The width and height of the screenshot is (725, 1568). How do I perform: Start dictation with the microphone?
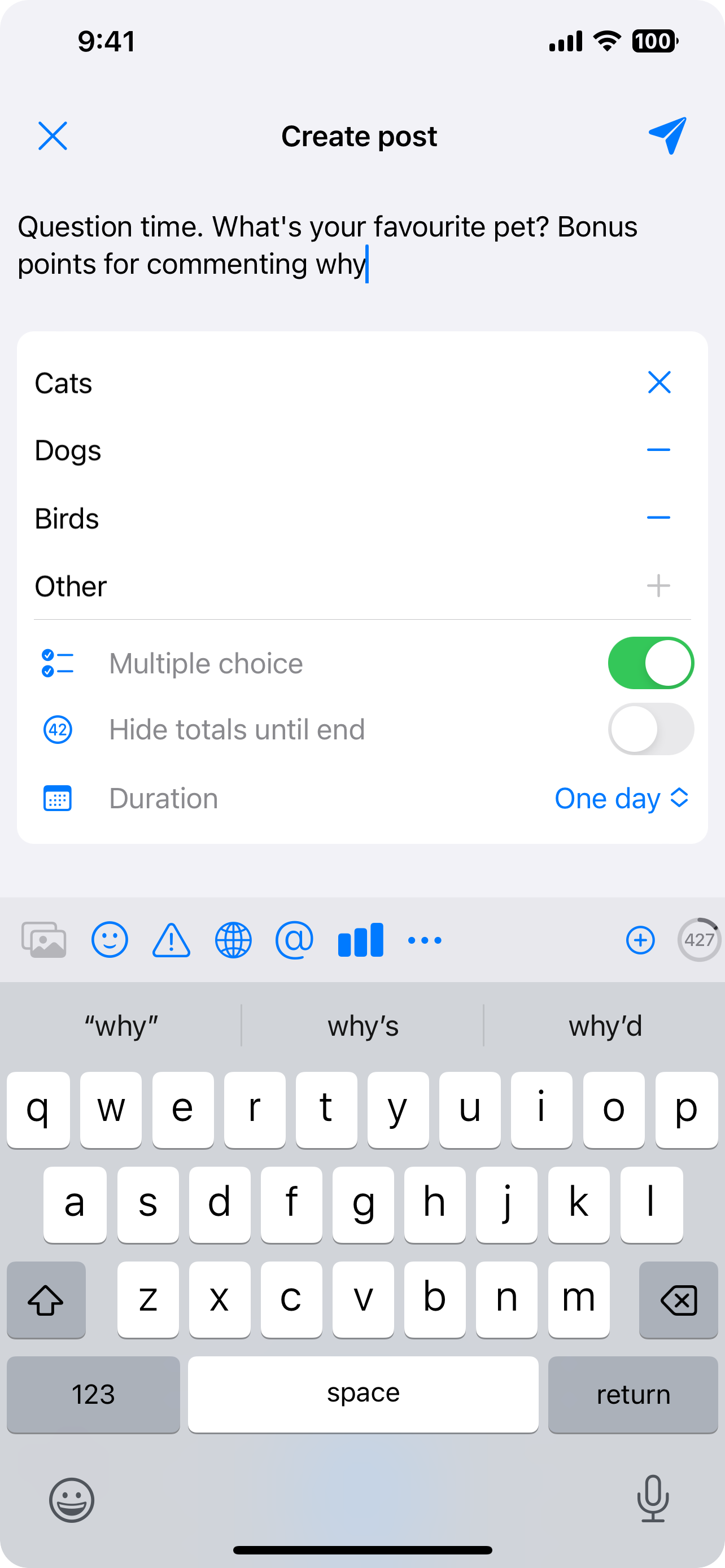coord(653,1499)
